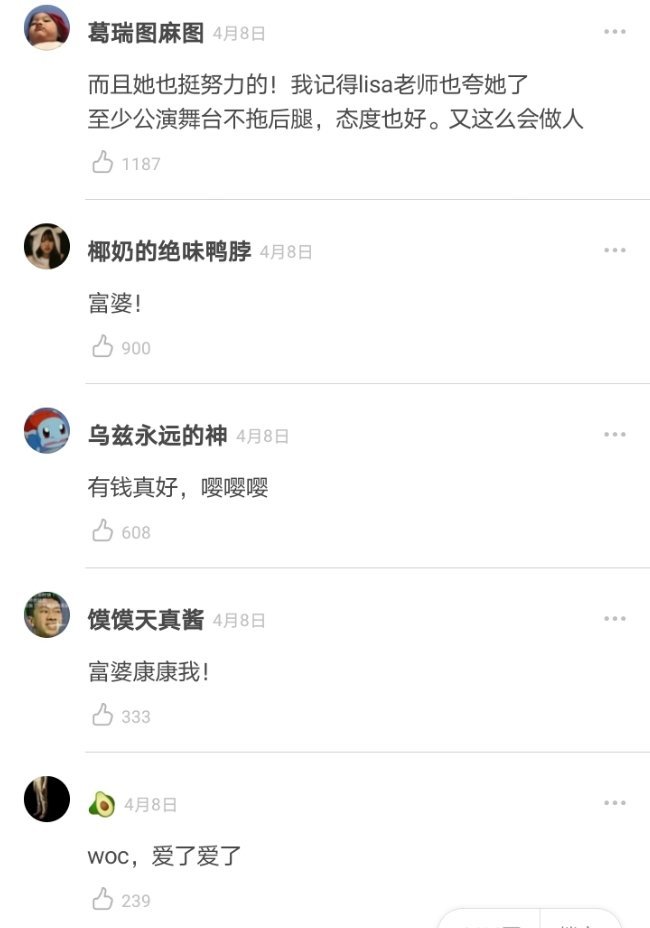
Task: Open more options on the 'woc，爱了爱了' comment
Action: click(x=614, y=803)
